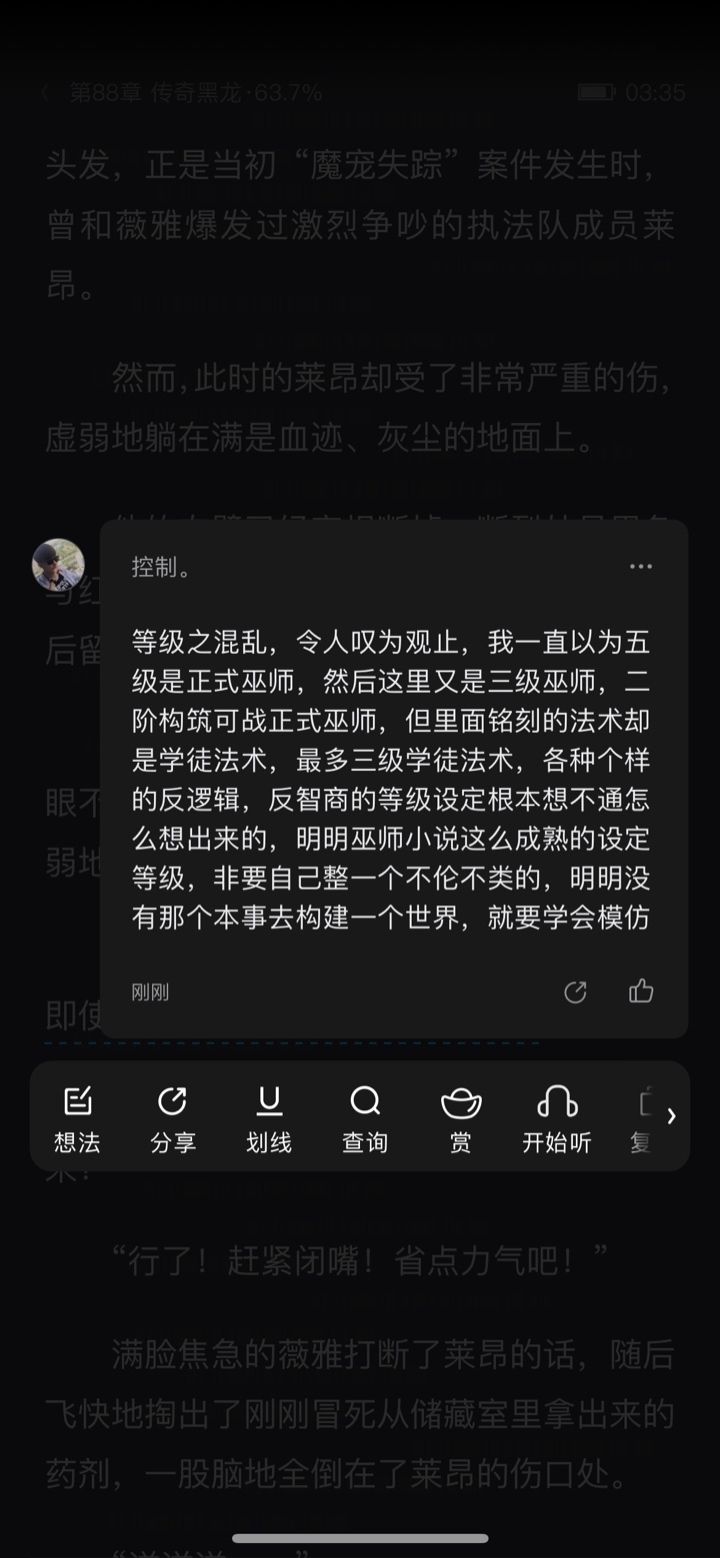Tip the author with 赏
This screenshot has height=1558, width=720.
tap(461, 1119)
